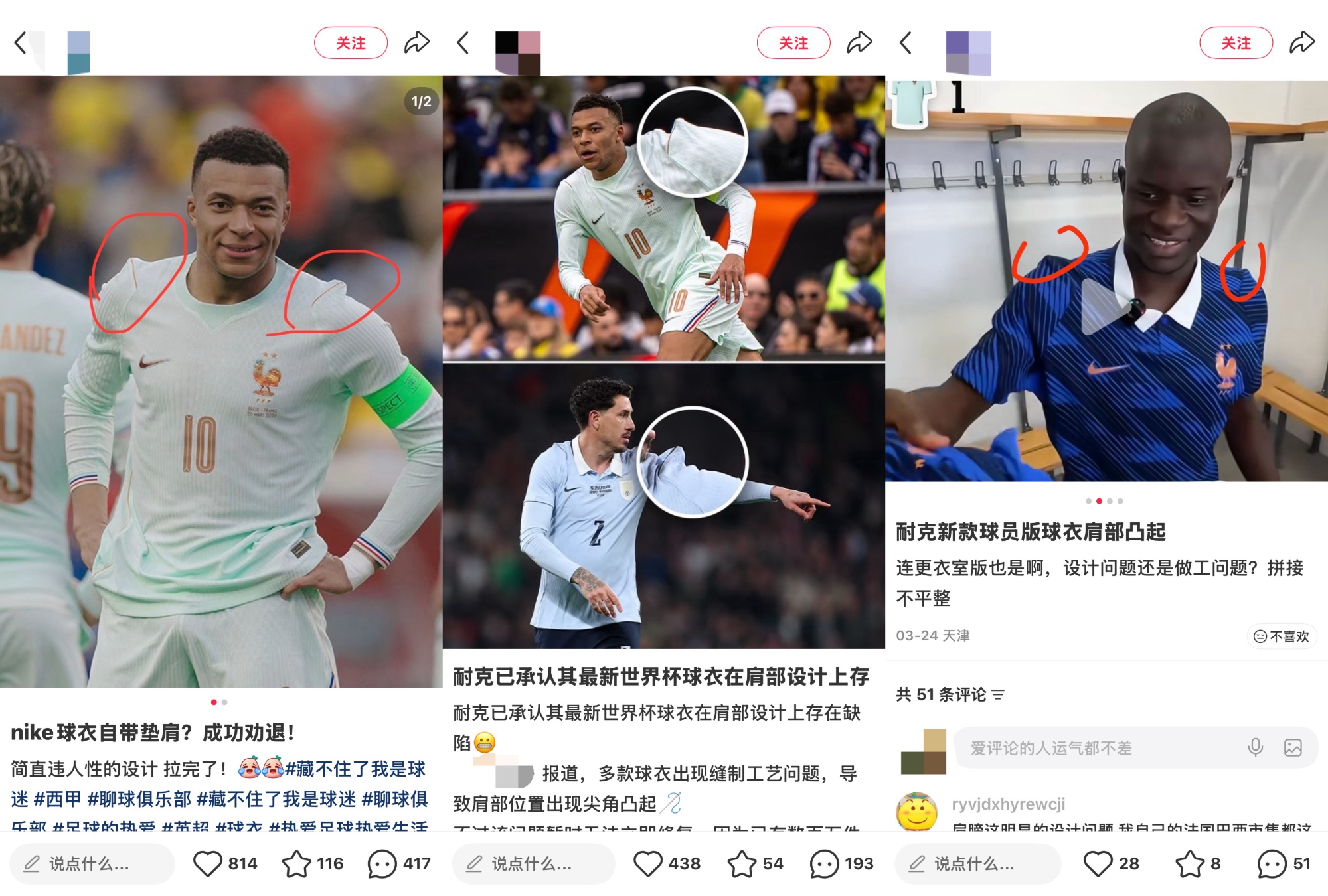
Task: Tap 说点什么 beside the 51 comments count
Action: point(976,863)
